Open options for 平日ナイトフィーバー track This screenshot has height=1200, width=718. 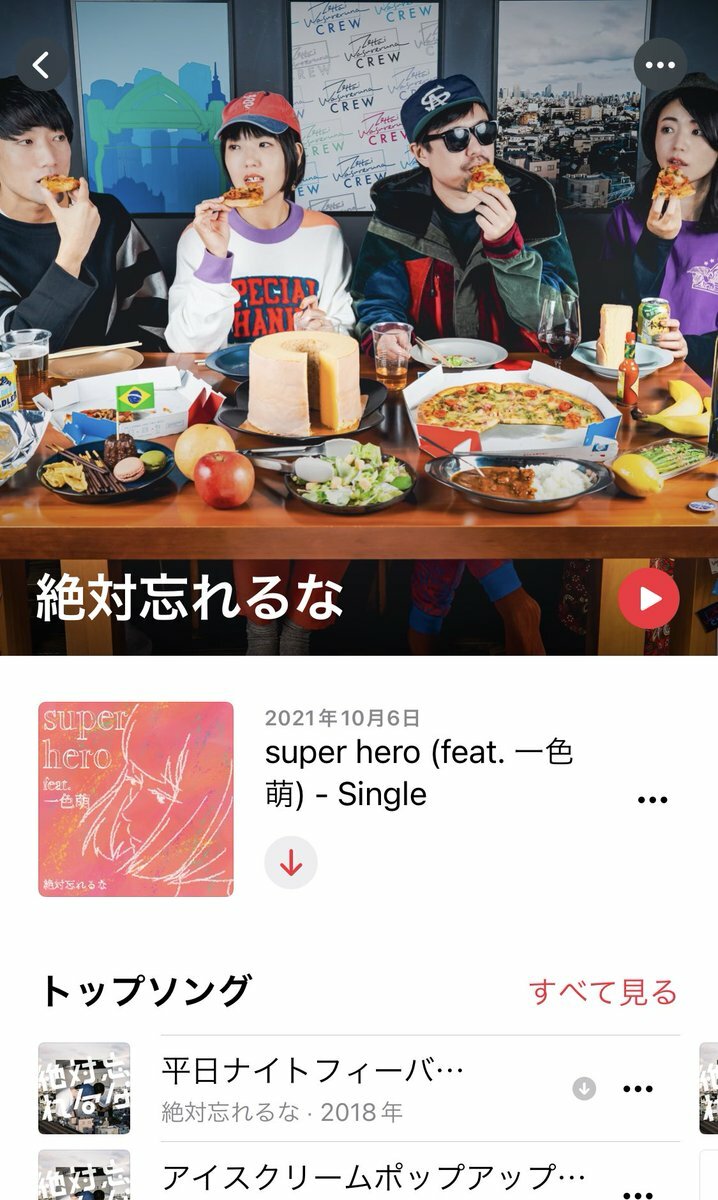[x=638, y=1089]
